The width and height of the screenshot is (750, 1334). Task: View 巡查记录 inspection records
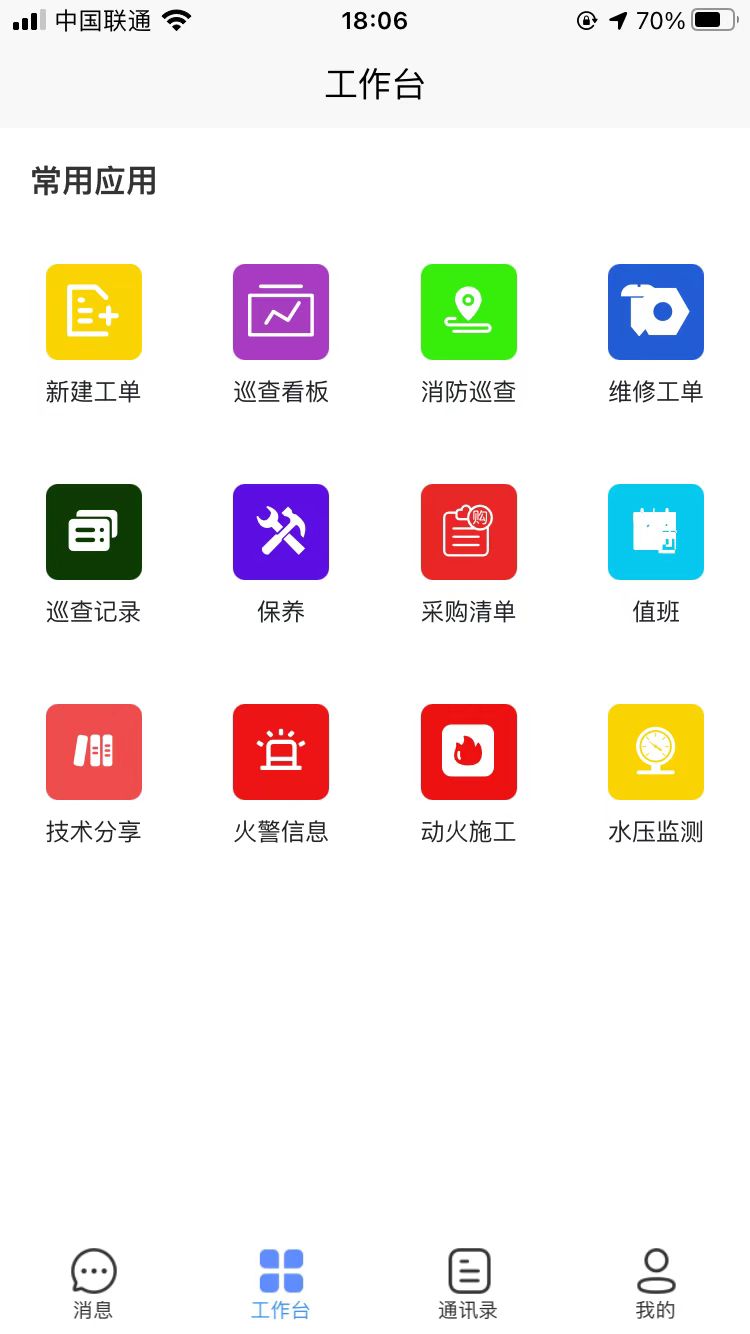coord(94,532)
